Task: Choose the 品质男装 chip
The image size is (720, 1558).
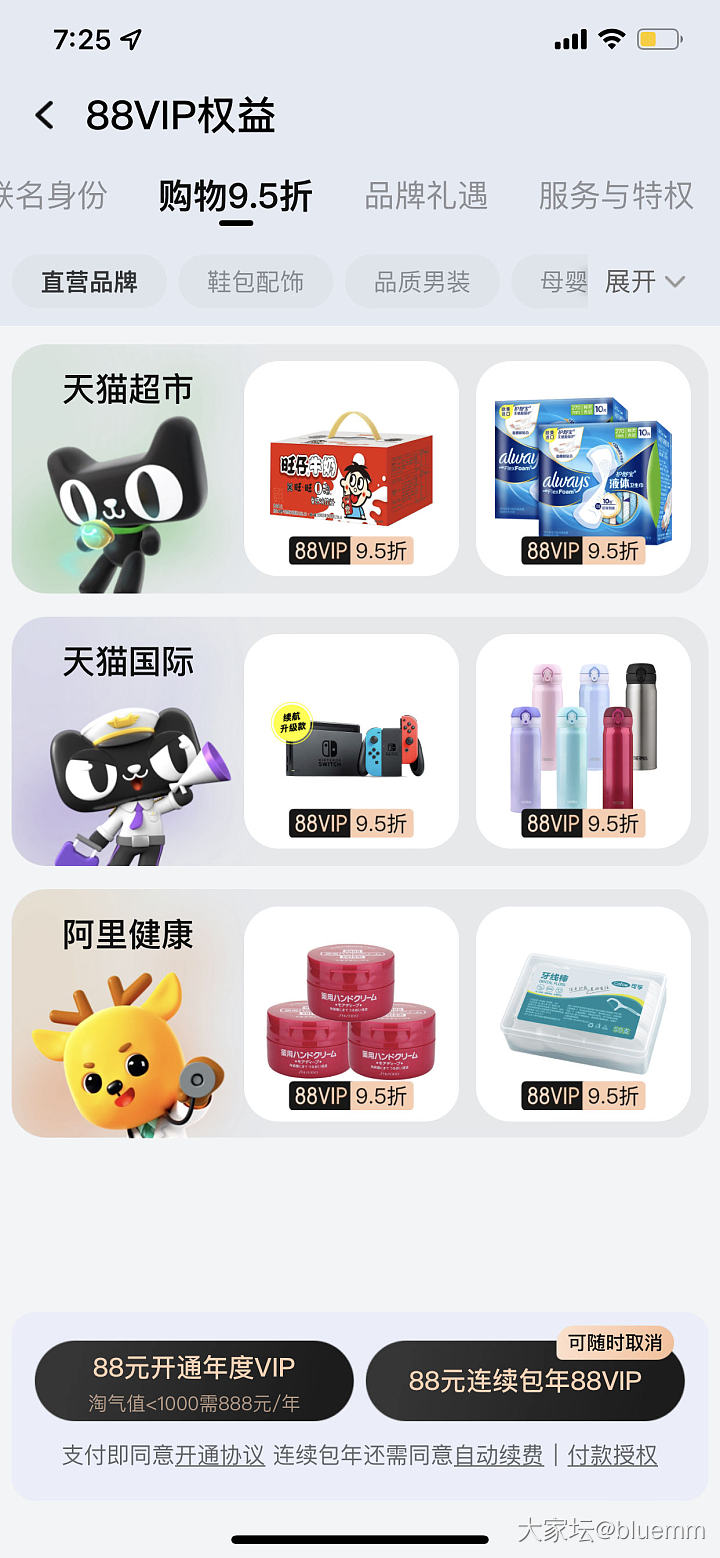Action: 422,282
